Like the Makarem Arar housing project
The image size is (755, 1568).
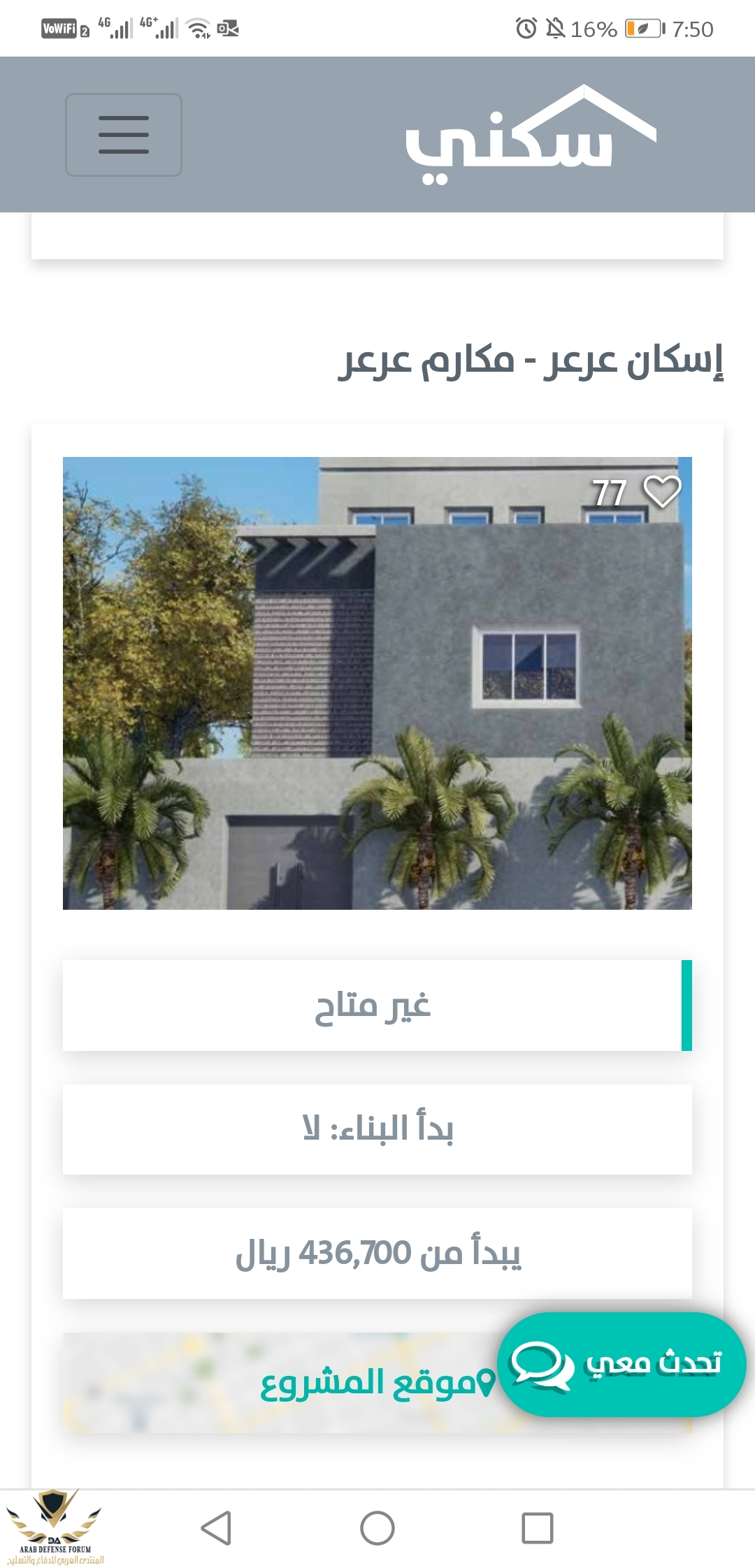[661, 491]
